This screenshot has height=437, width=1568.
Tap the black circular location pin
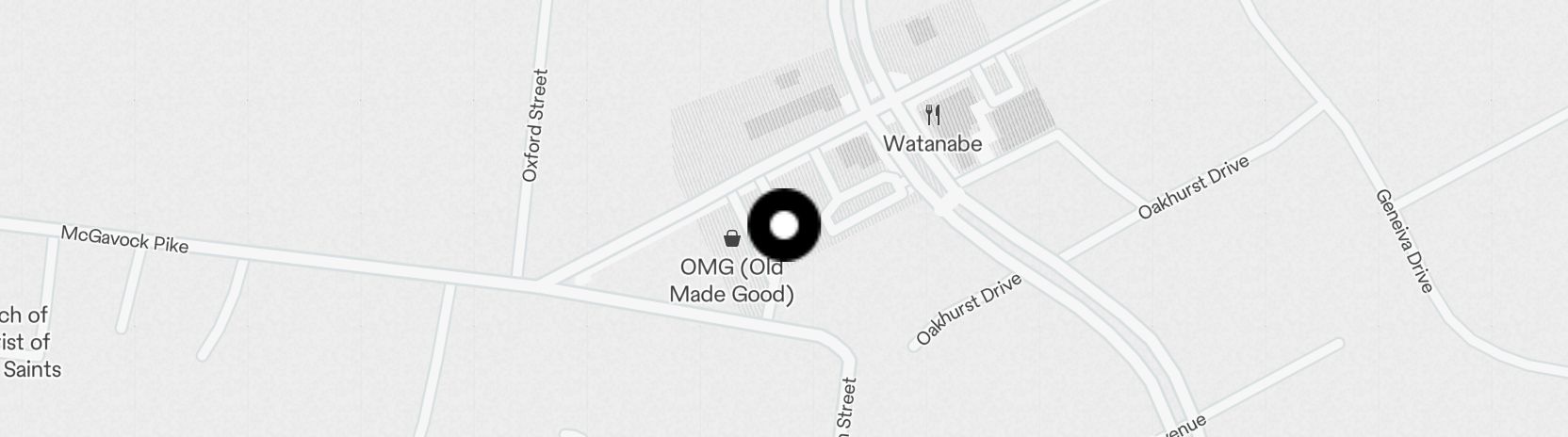tap(784, 225)
